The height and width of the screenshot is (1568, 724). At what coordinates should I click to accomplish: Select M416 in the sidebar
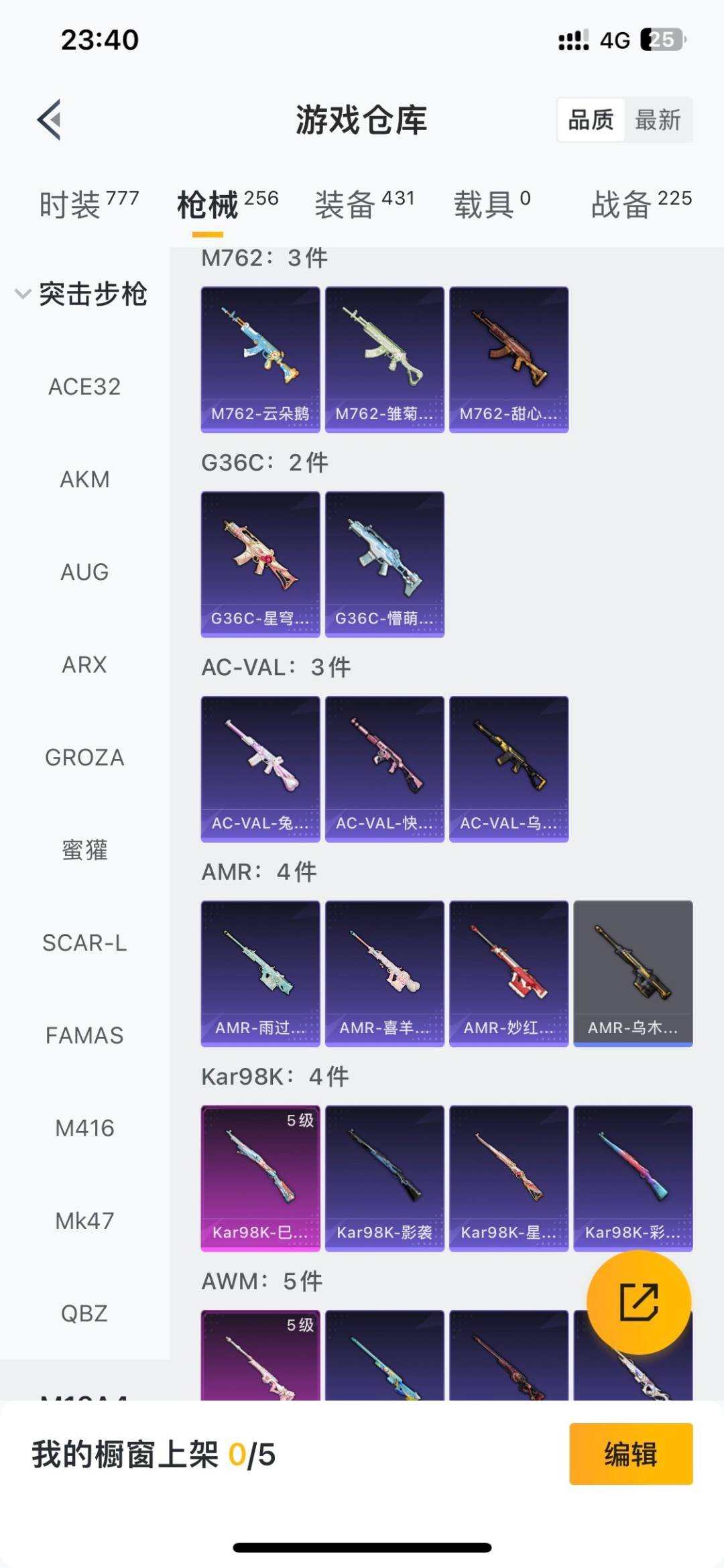click(x=84, y=1128)
